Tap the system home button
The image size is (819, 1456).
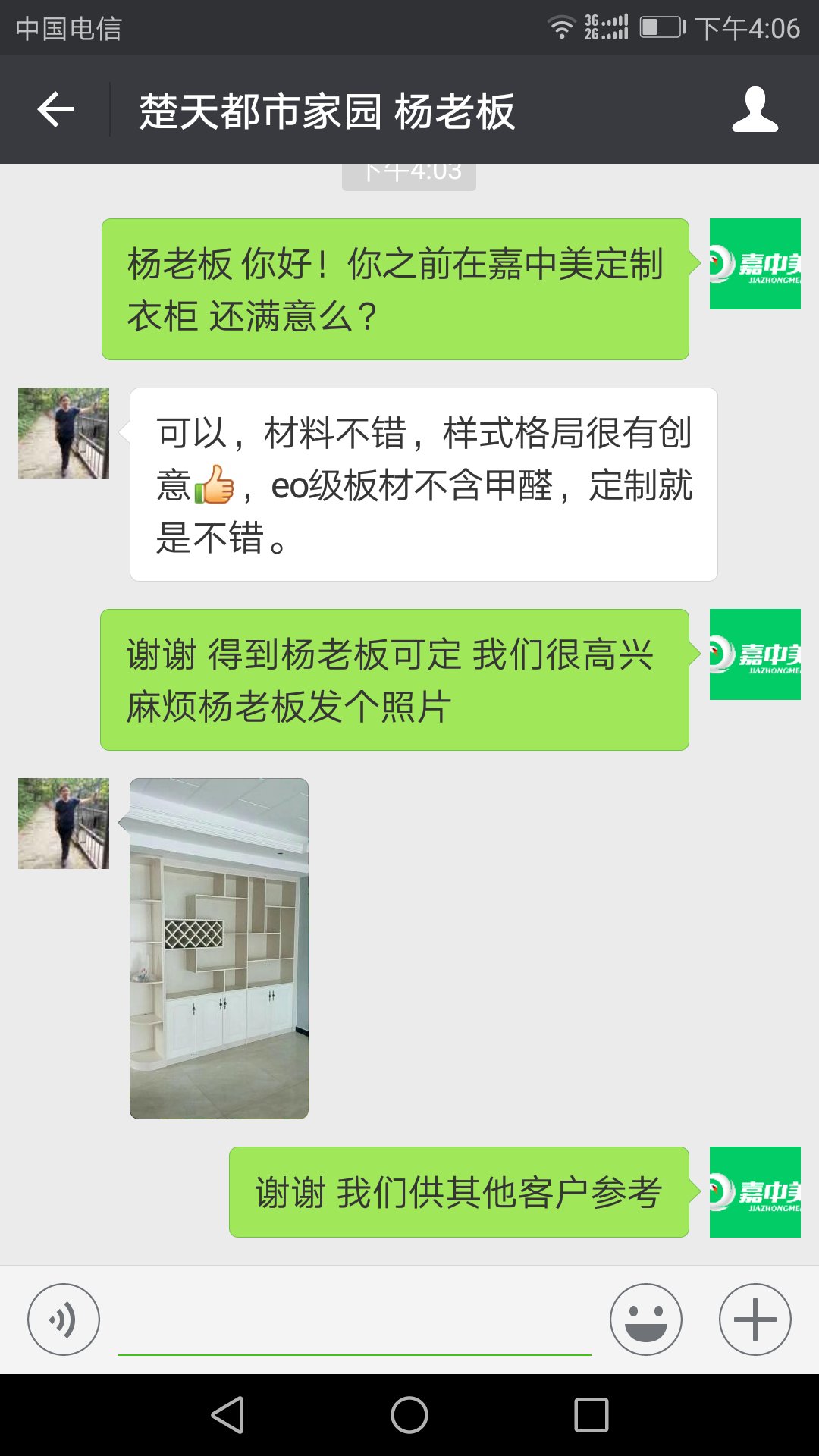tap(409, 1415)
